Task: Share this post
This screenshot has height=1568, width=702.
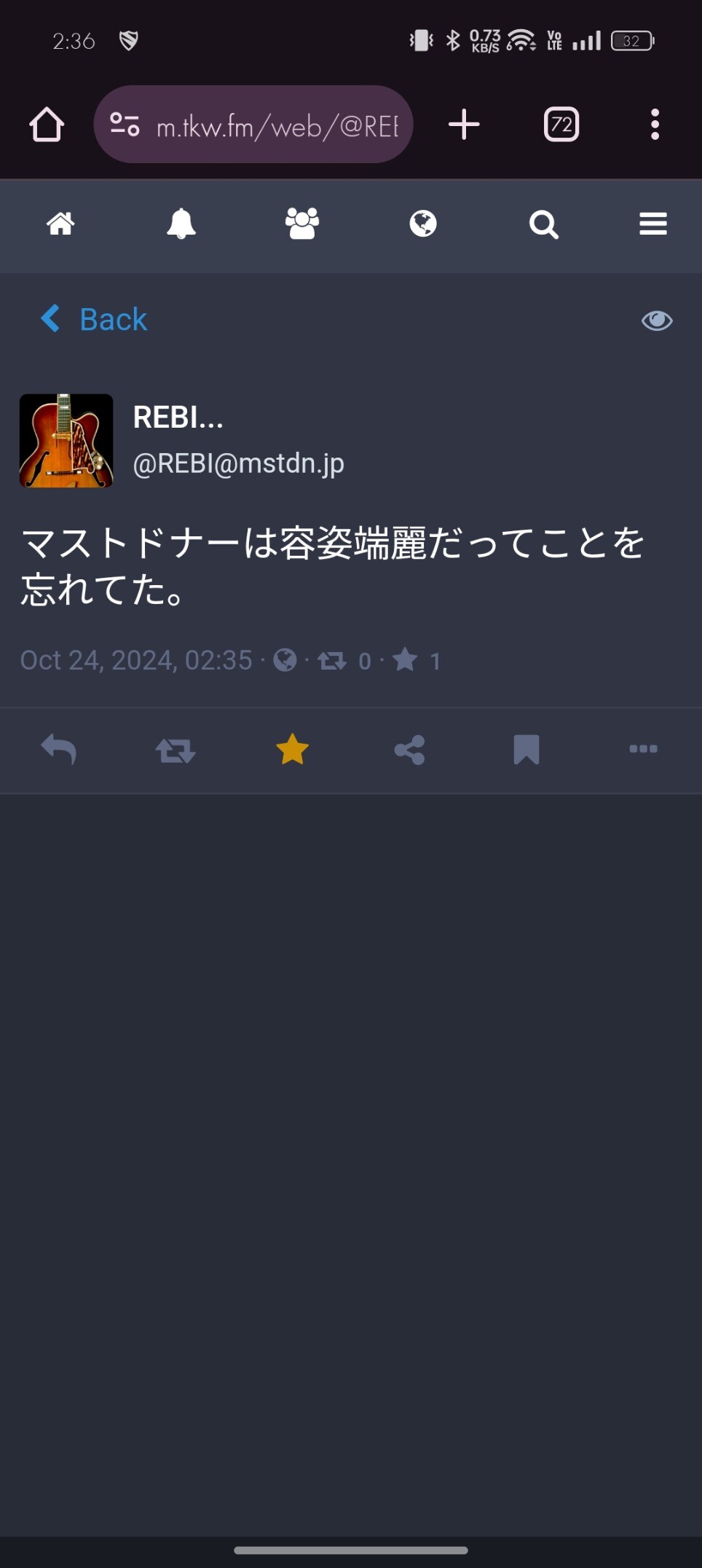Action: pyautogui.click(x=409, y=750)
